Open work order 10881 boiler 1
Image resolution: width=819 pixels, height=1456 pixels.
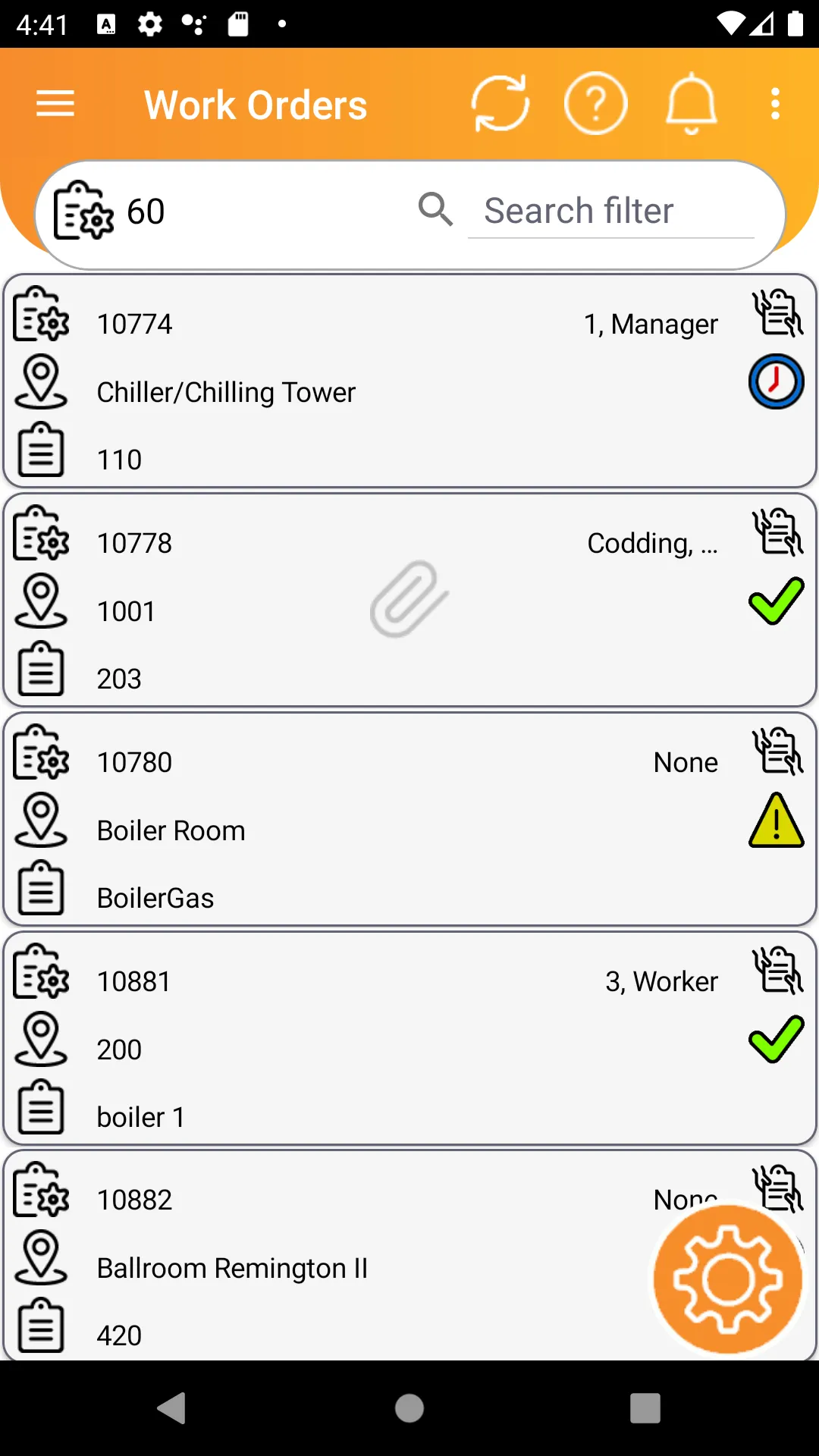click(409, 1038)
